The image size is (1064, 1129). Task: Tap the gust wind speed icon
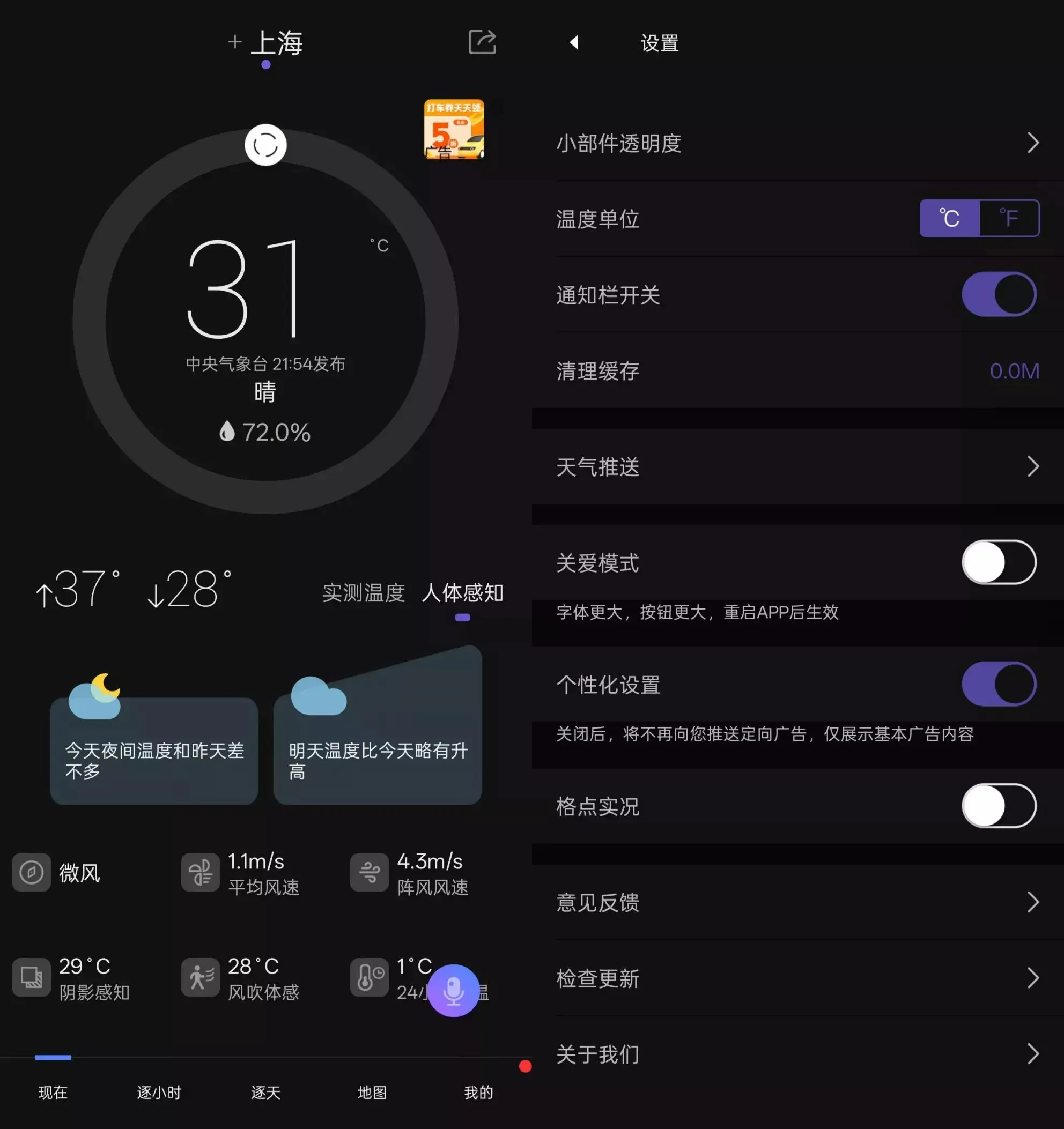370,873
